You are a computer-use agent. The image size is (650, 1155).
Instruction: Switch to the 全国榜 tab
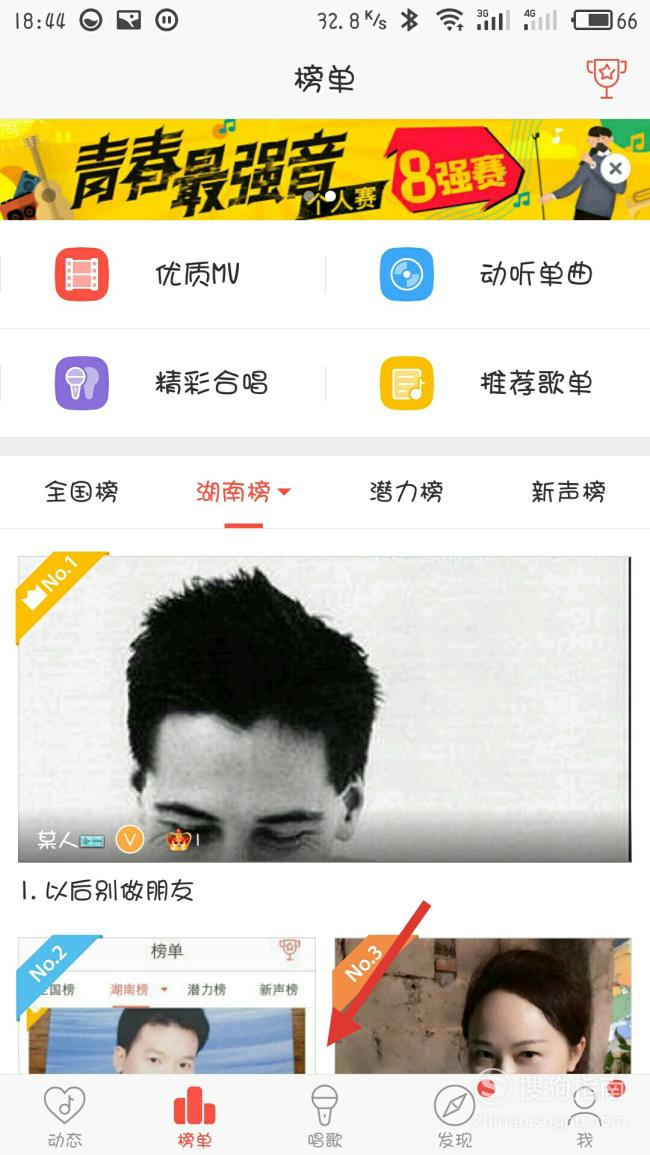pyautogui.click(x=81, y=491)
